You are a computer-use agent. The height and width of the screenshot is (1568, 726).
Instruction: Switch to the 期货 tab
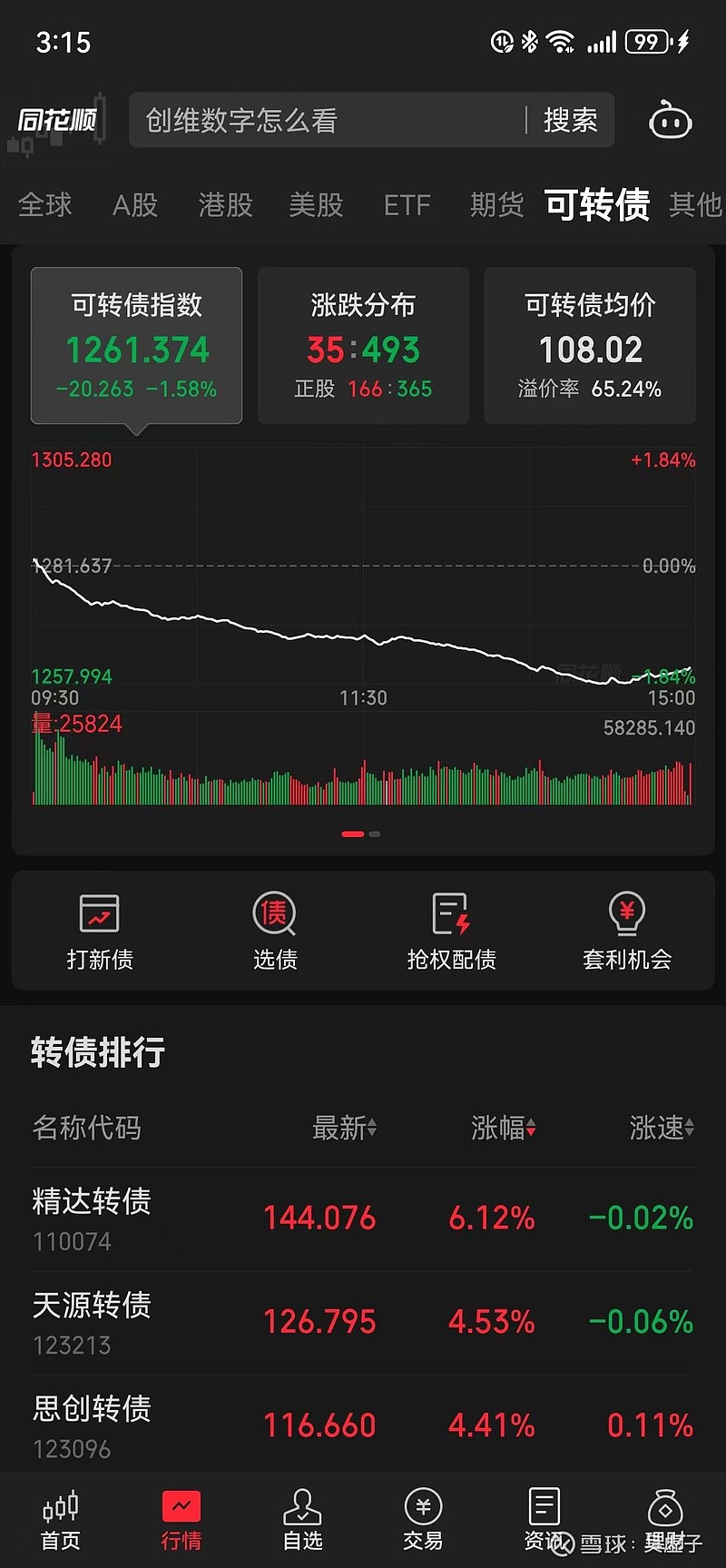(496, 205)
